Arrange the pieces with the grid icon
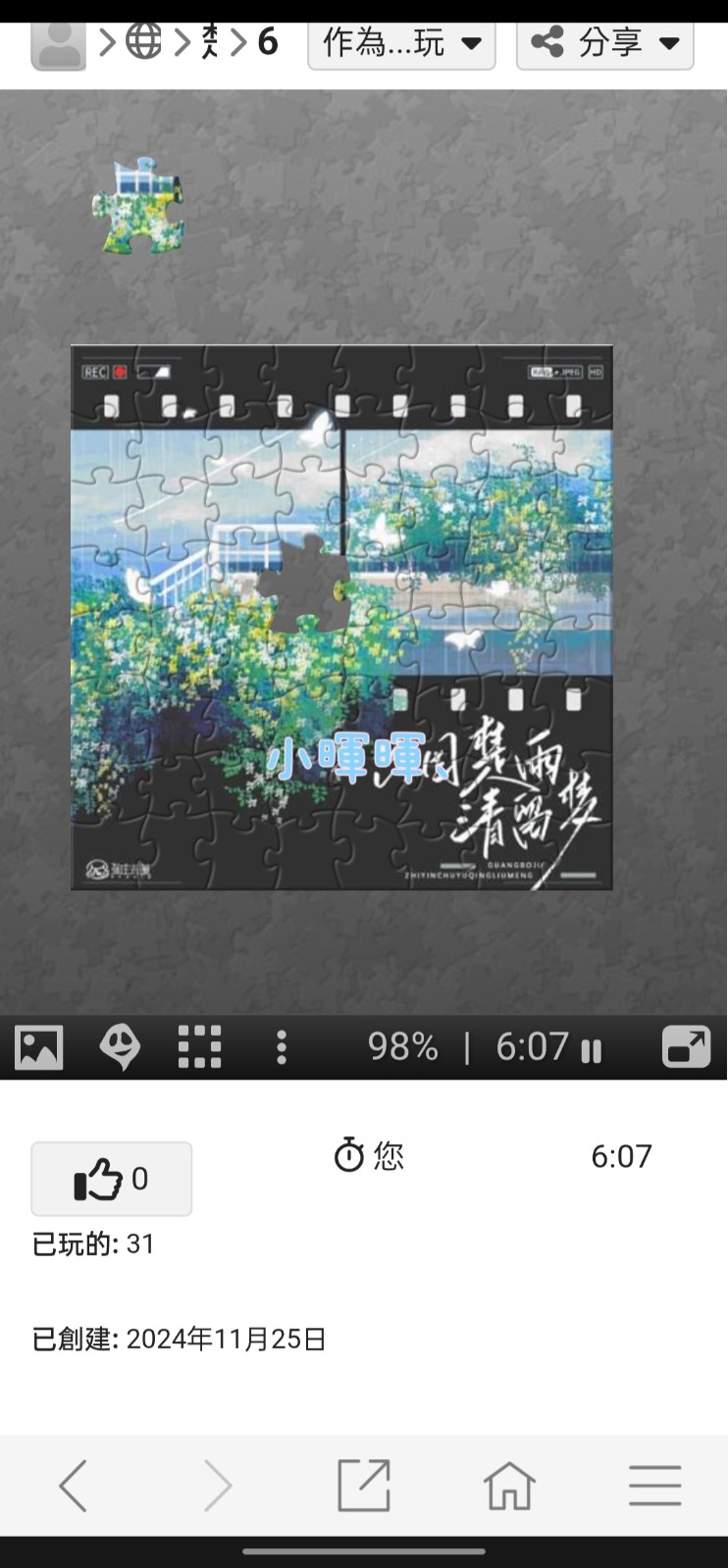Image resolution: width=728 pixels, height=1568 pixels. click(x=200, y=1047)
